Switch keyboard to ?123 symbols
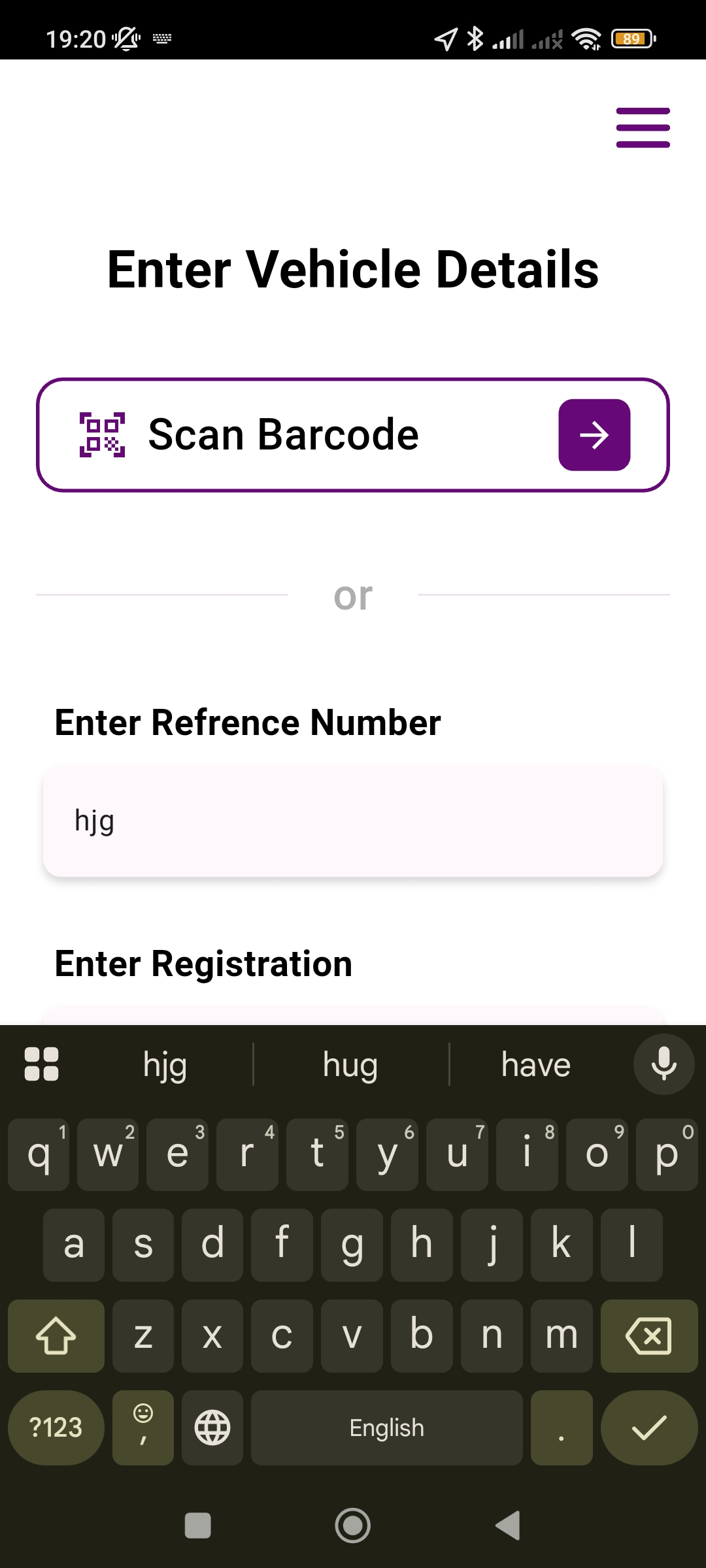This screenshot has width=706, height=1568. (x=56, y=1428)
